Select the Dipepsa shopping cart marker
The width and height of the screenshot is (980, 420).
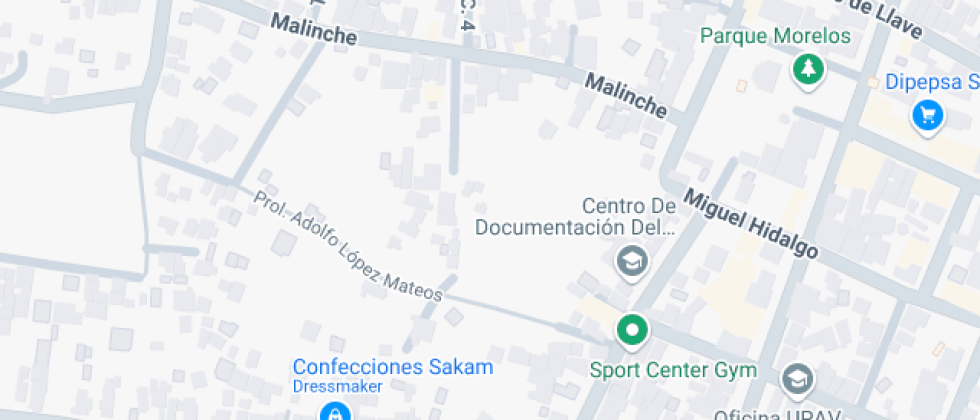pyautogui.click(x=928, y=116)
